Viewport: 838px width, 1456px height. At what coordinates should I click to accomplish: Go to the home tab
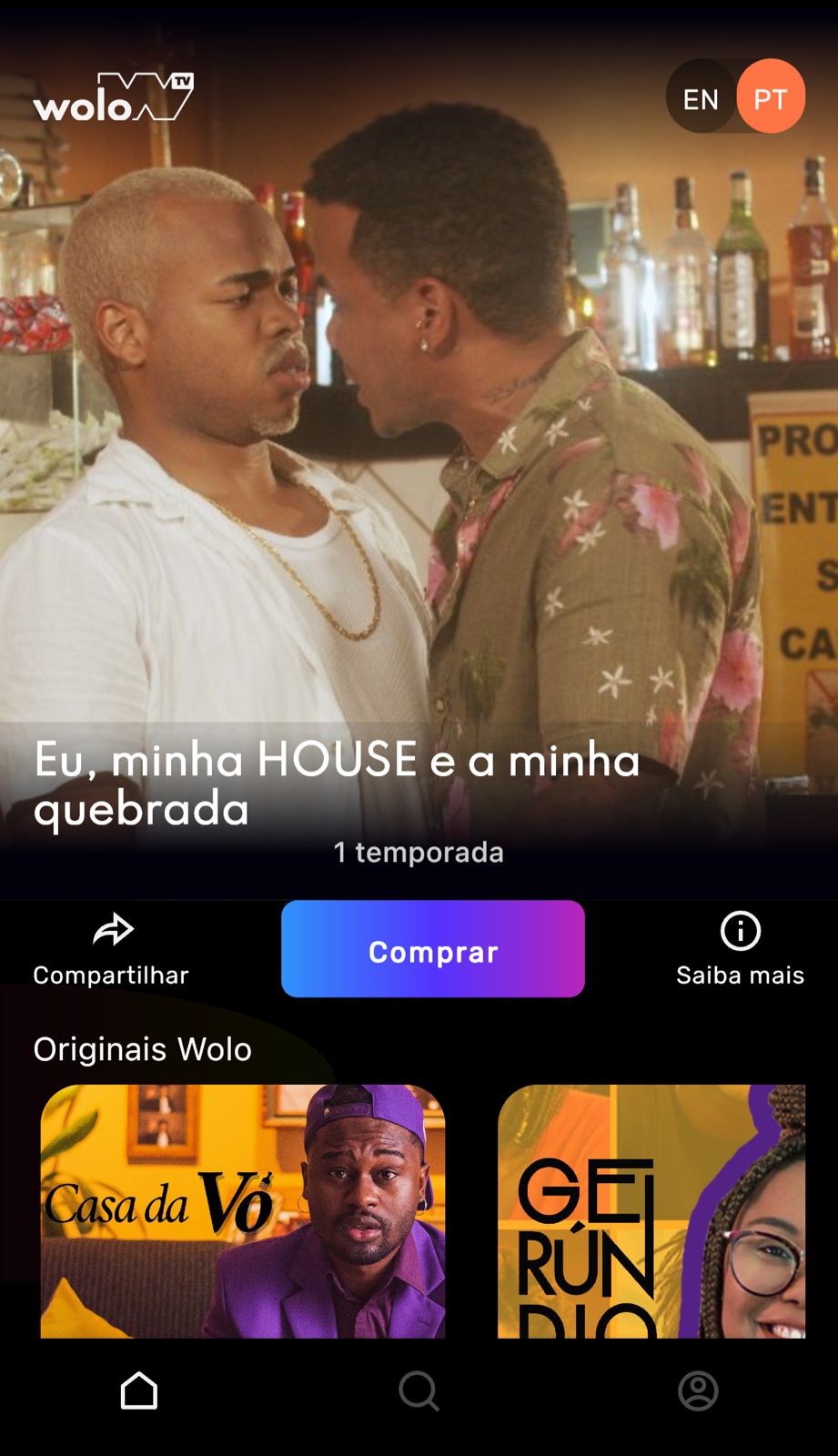[139, 1390]
